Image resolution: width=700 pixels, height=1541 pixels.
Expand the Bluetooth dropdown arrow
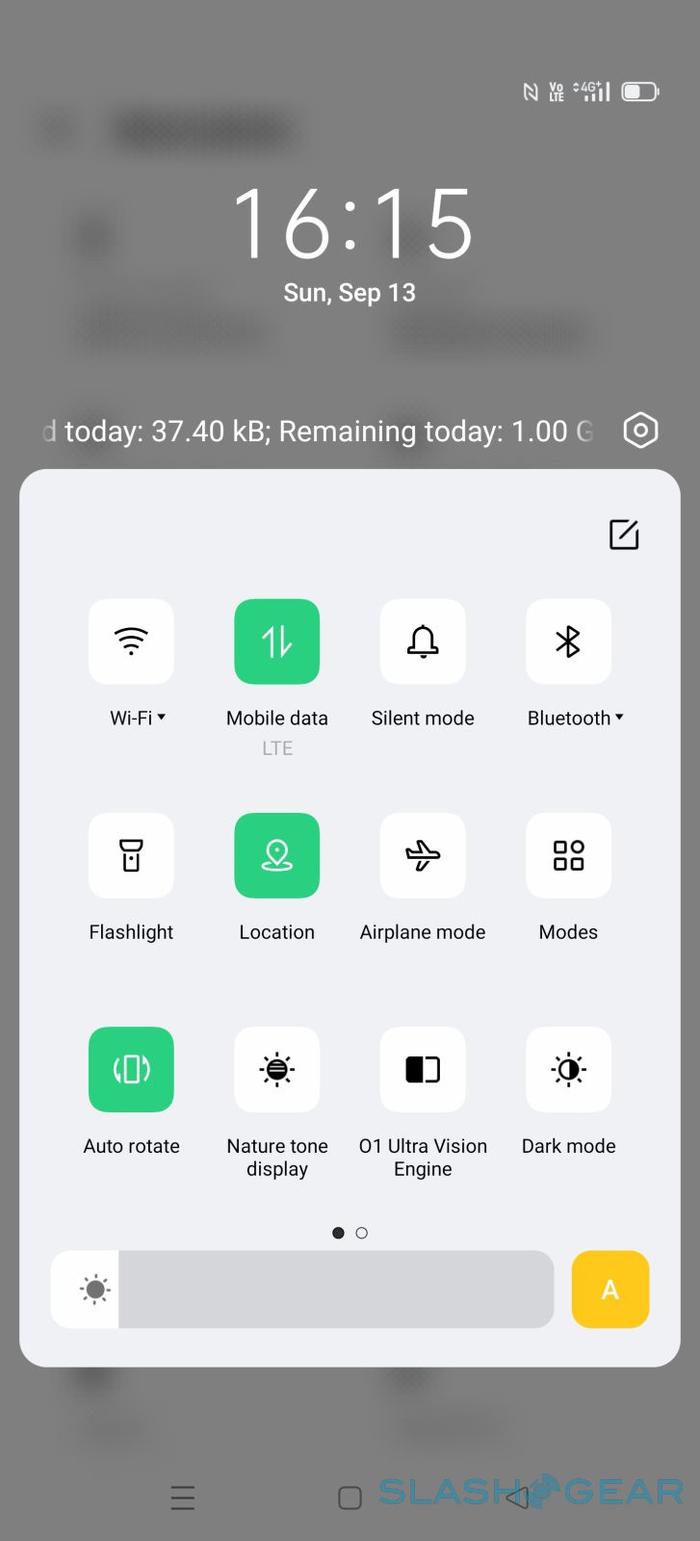[619, 717]
